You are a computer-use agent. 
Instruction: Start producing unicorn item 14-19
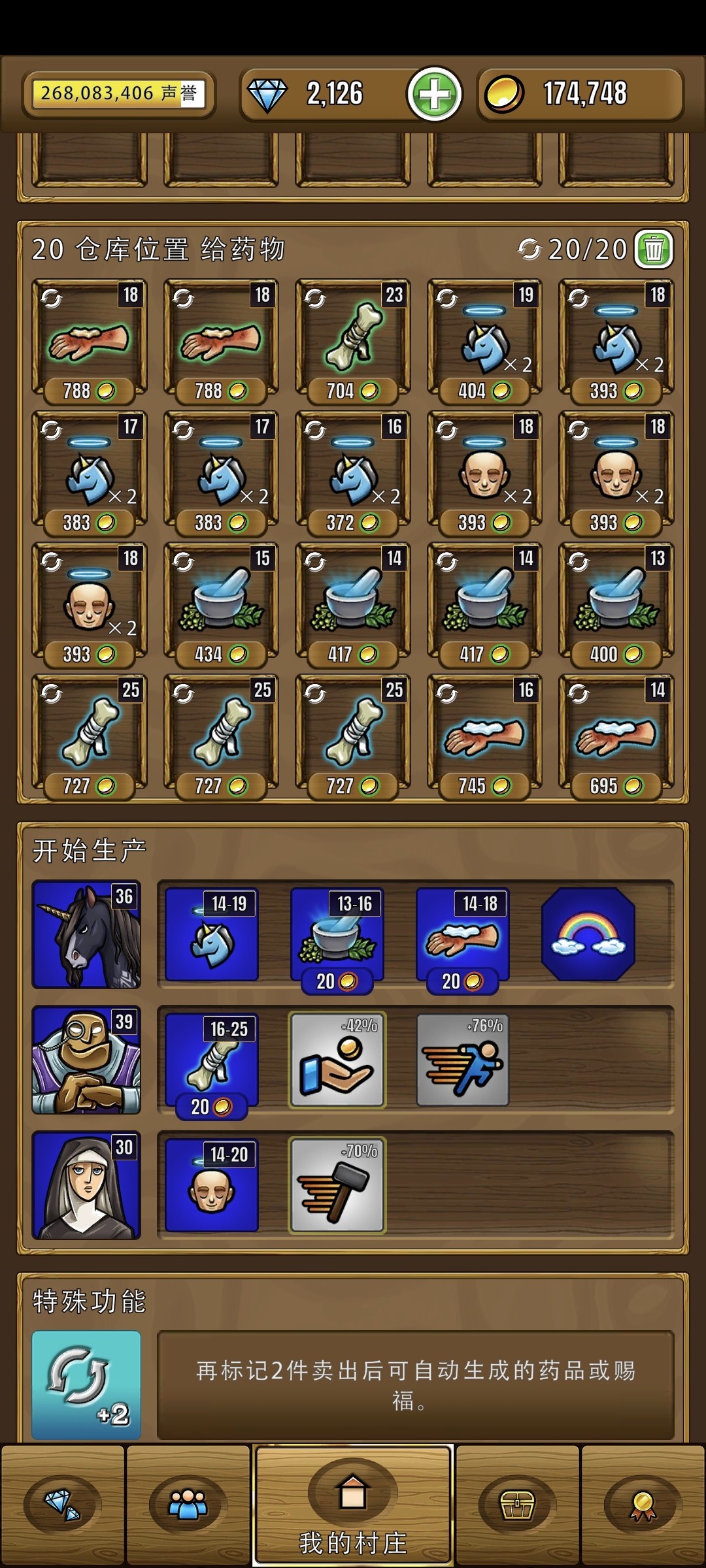click(x=212, y=935)
